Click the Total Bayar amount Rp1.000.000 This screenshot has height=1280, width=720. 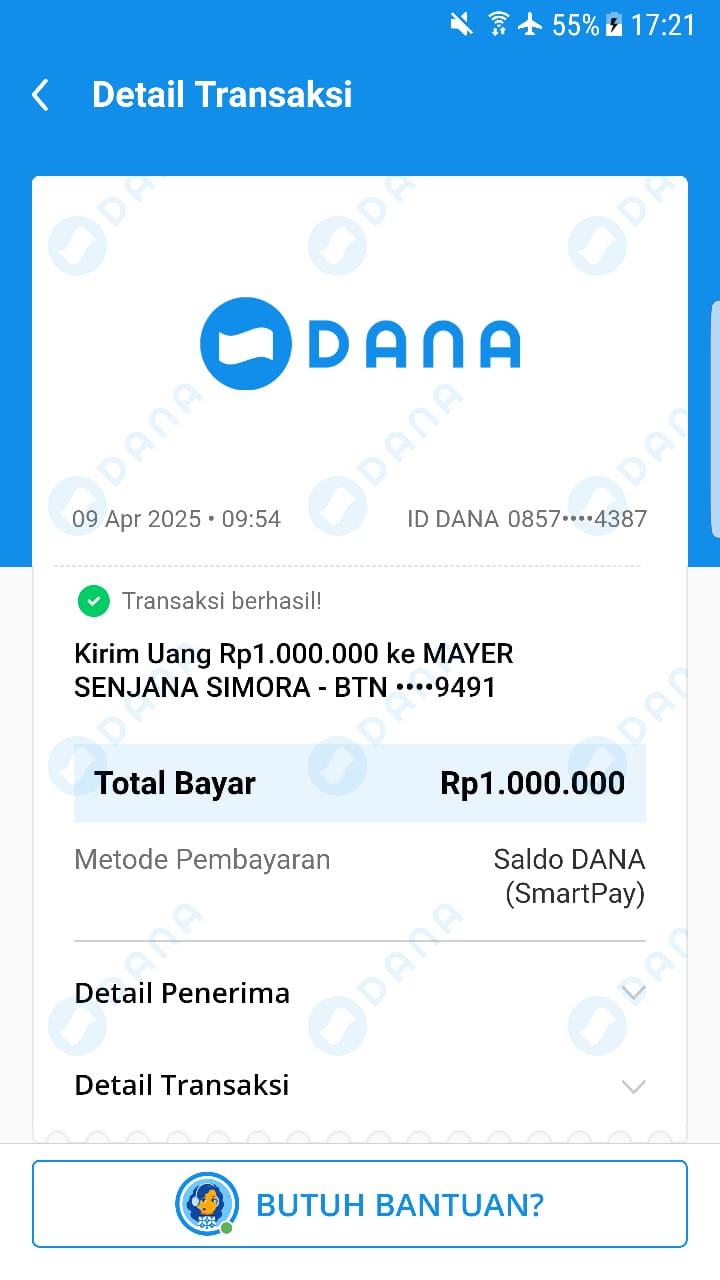click(531, 783)
